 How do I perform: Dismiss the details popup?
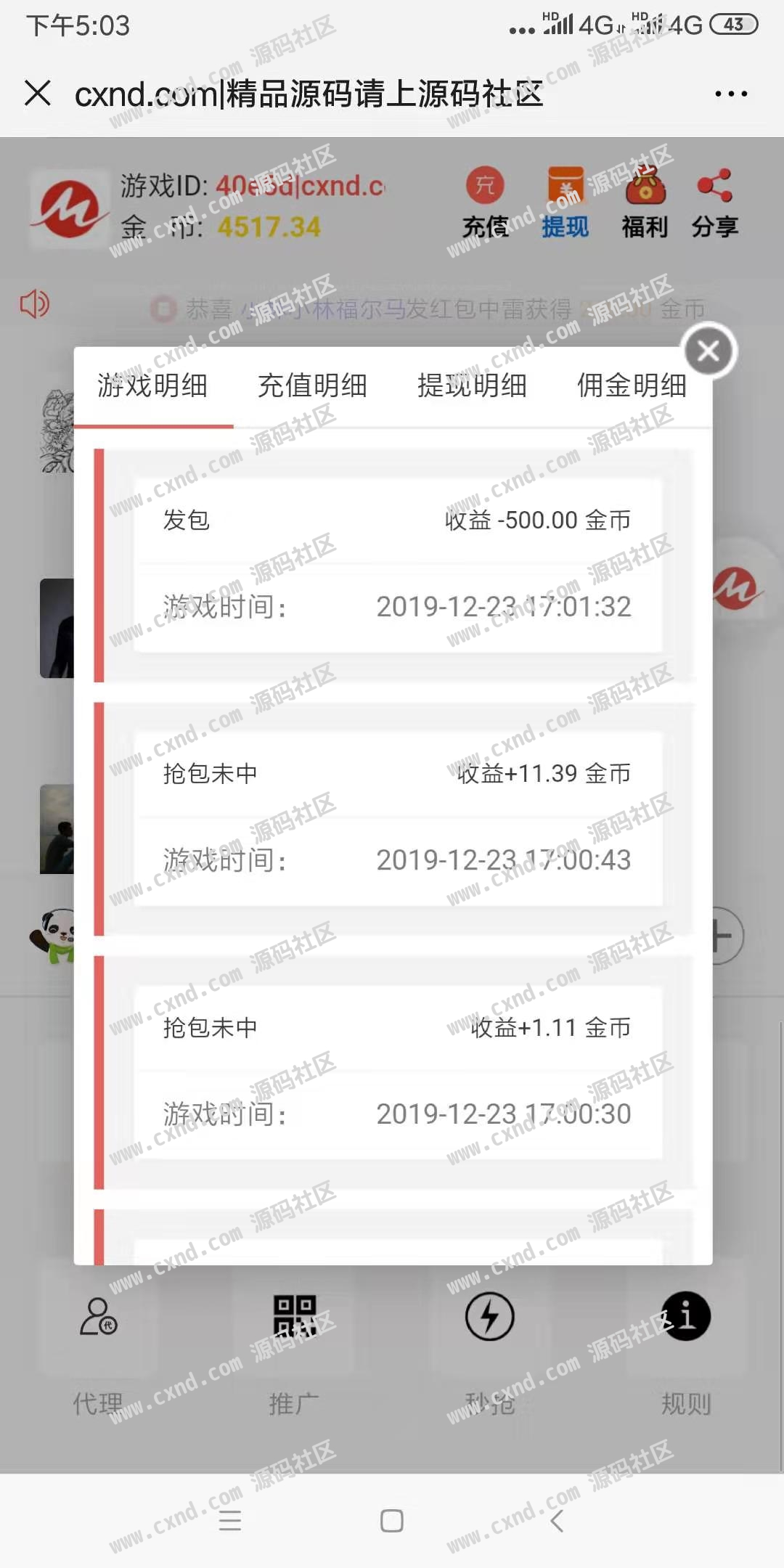click(x=709, y=351)
